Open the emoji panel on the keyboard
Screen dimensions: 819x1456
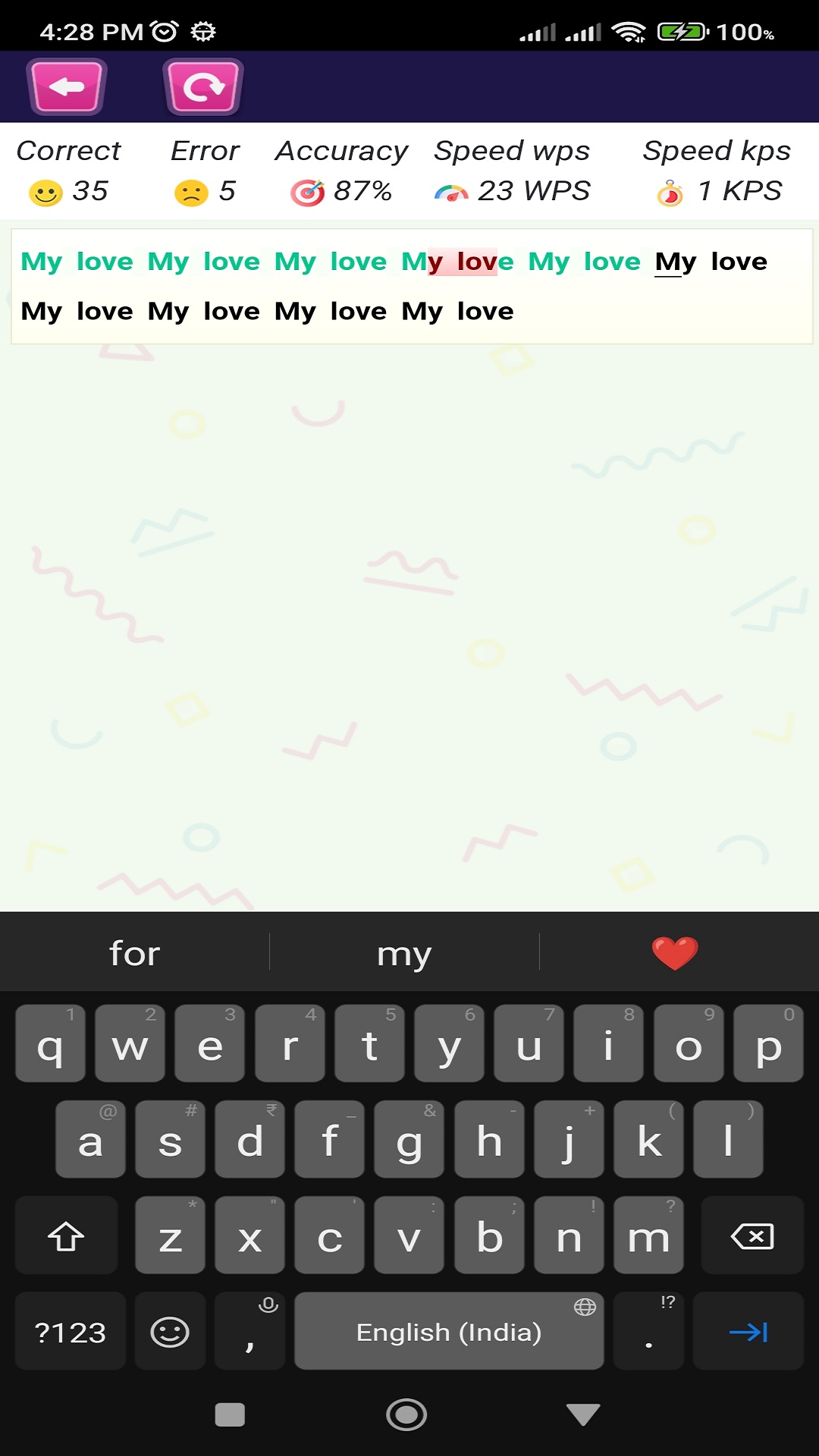tap(168, 1332)
